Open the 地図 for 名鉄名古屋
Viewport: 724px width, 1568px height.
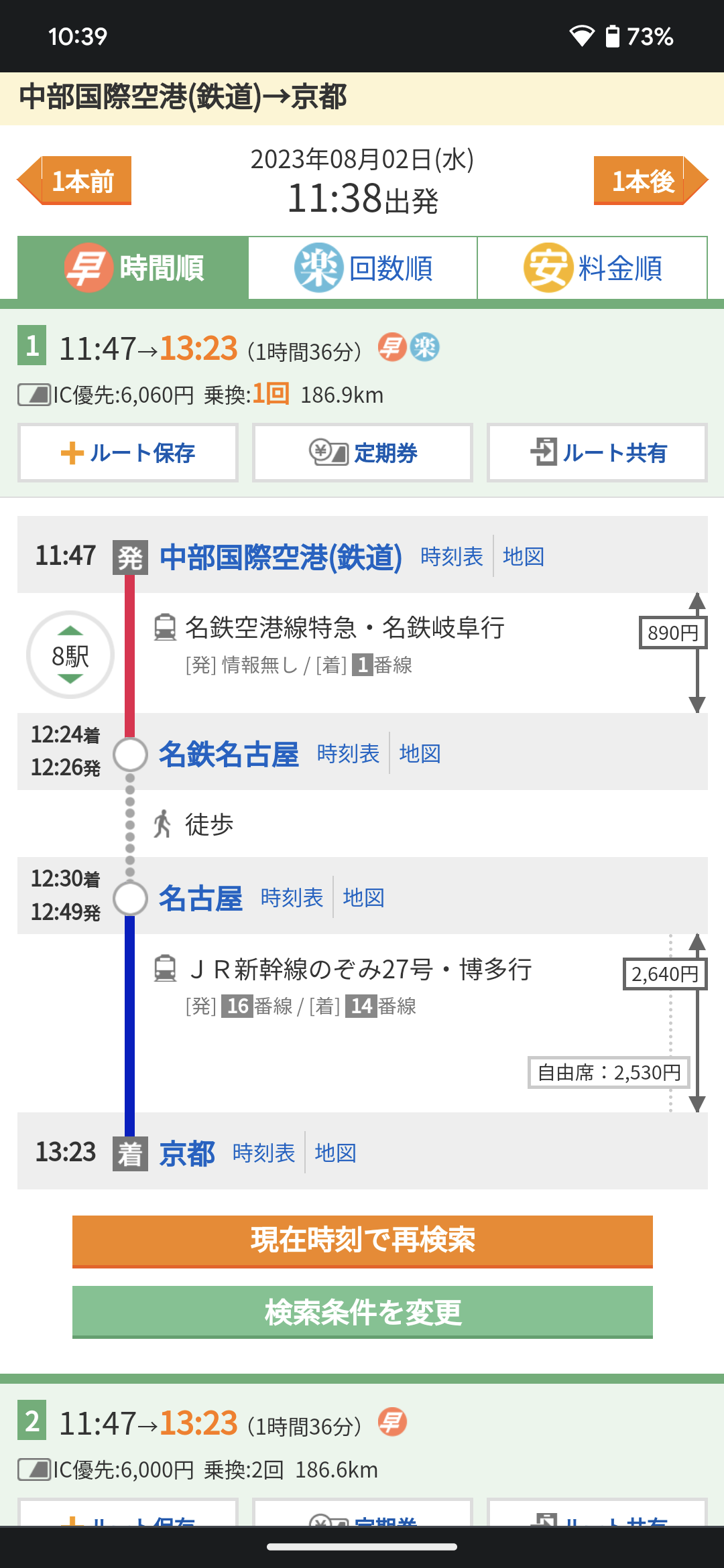[x=420, y=754]
